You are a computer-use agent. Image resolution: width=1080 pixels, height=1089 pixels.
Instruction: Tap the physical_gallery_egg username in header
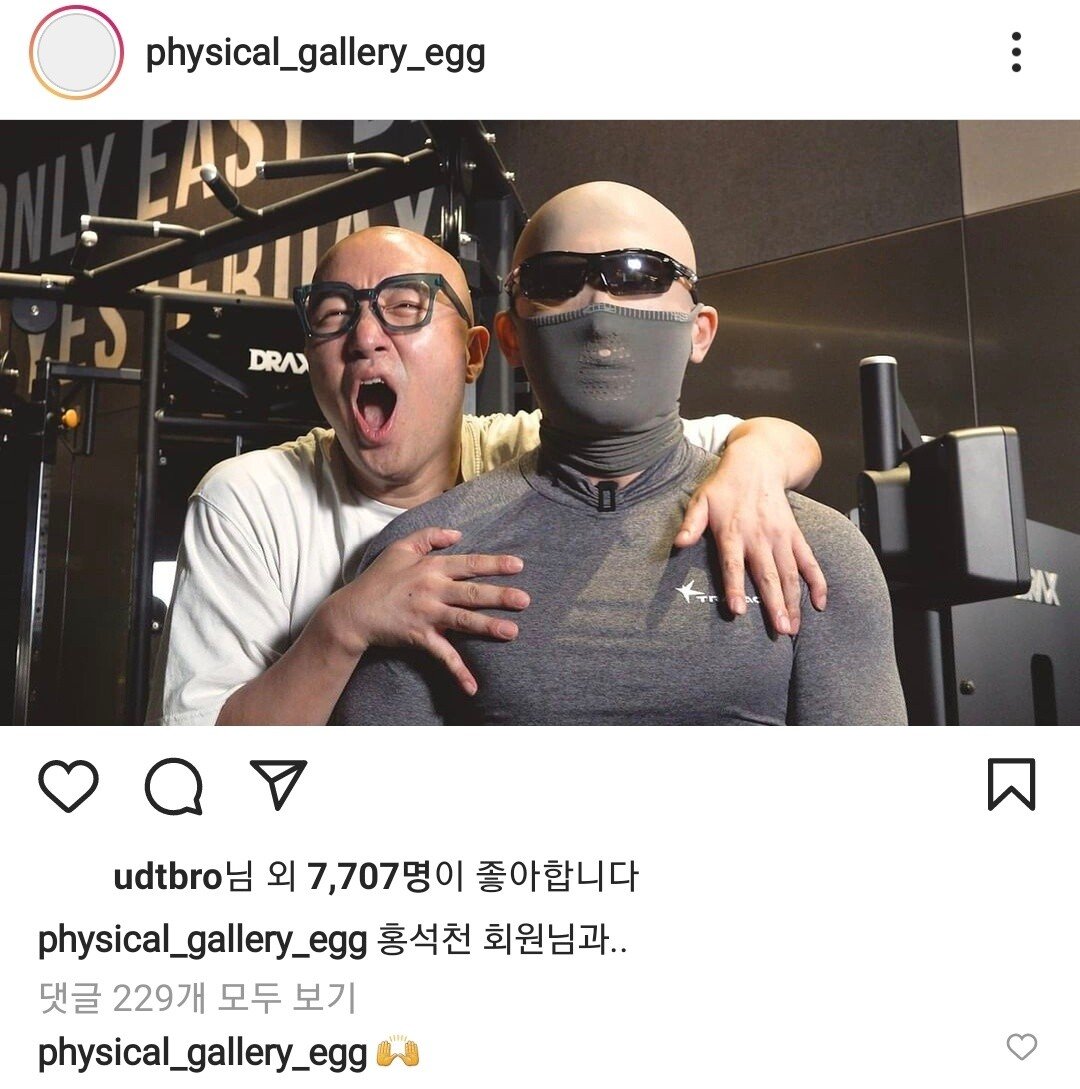tap(316, 52)
